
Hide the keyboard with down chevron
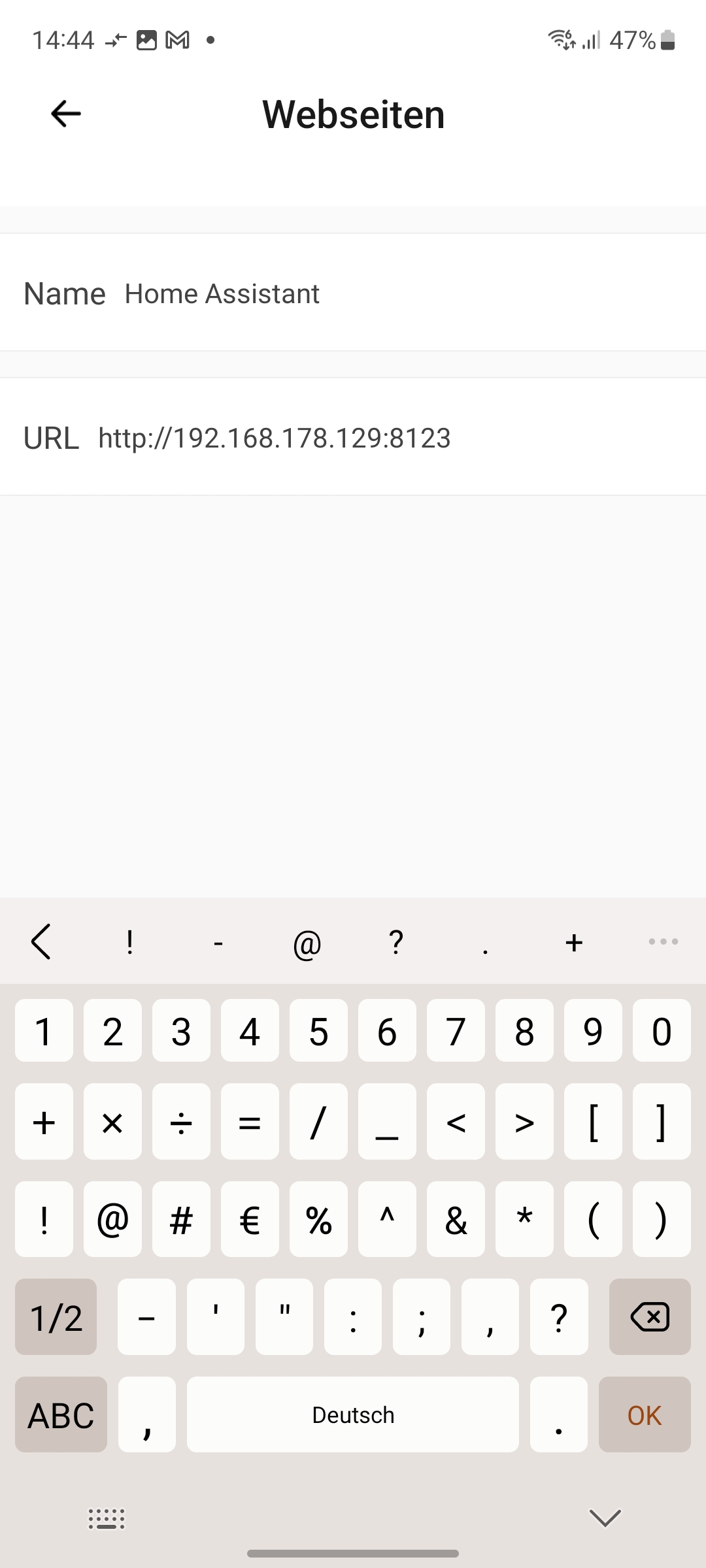point(605,1518)
